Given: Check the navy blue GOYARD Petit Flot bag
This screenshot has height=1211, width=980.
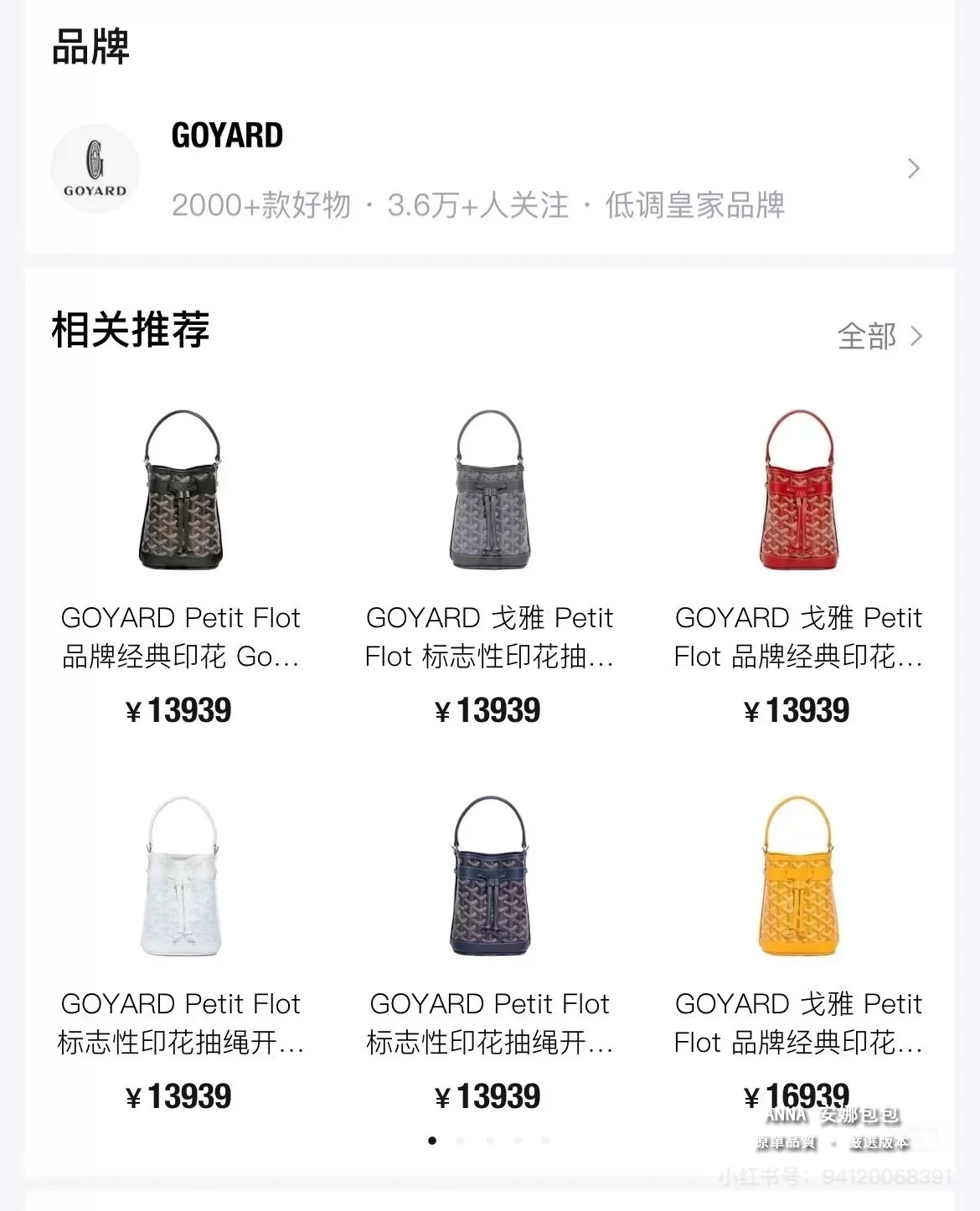Looking at the screenshot, I should (x=490, y=877).
